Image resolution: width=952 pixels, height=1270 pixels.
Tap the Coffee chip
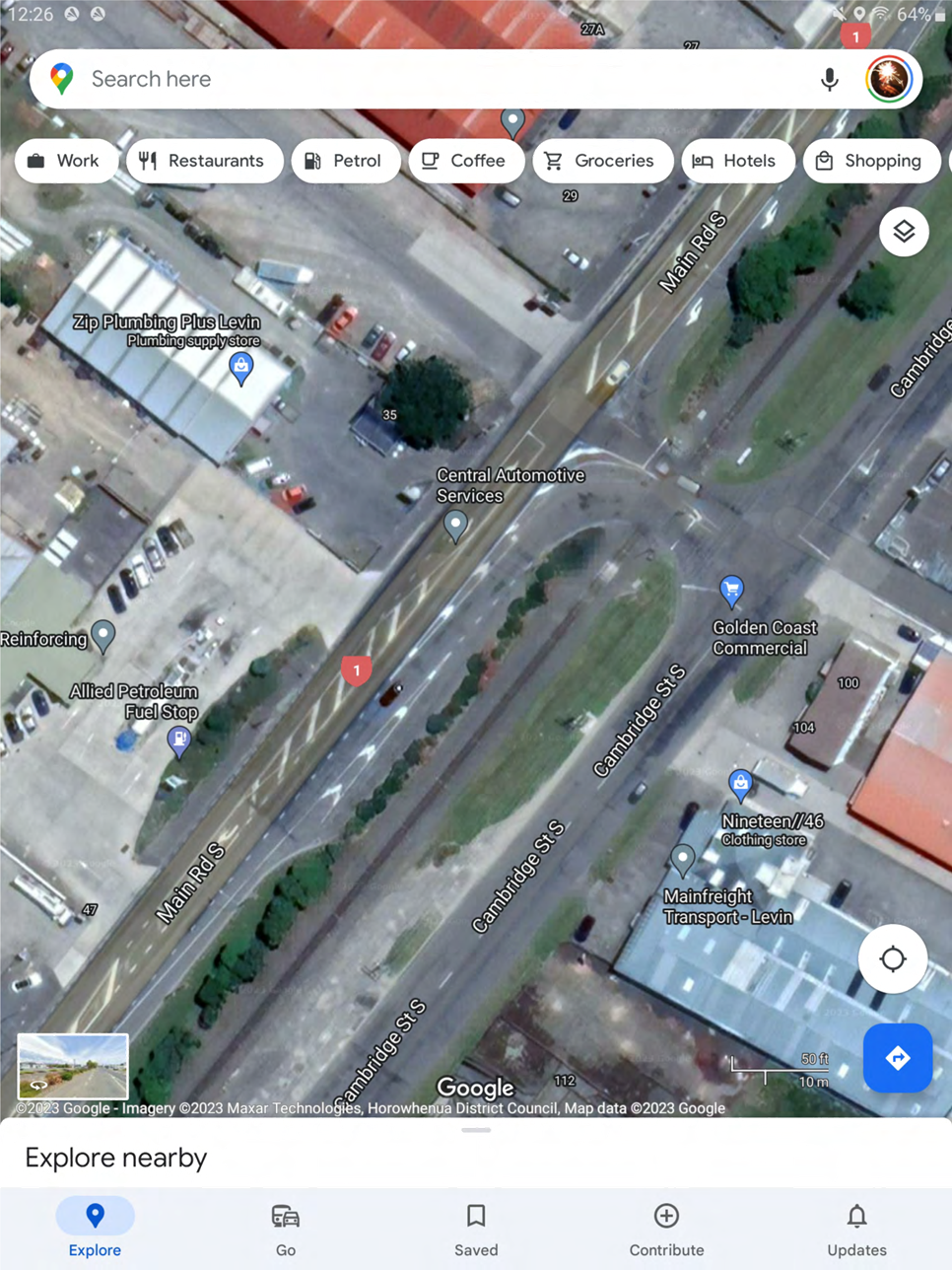pyautogui.click(x=465, y=161)
